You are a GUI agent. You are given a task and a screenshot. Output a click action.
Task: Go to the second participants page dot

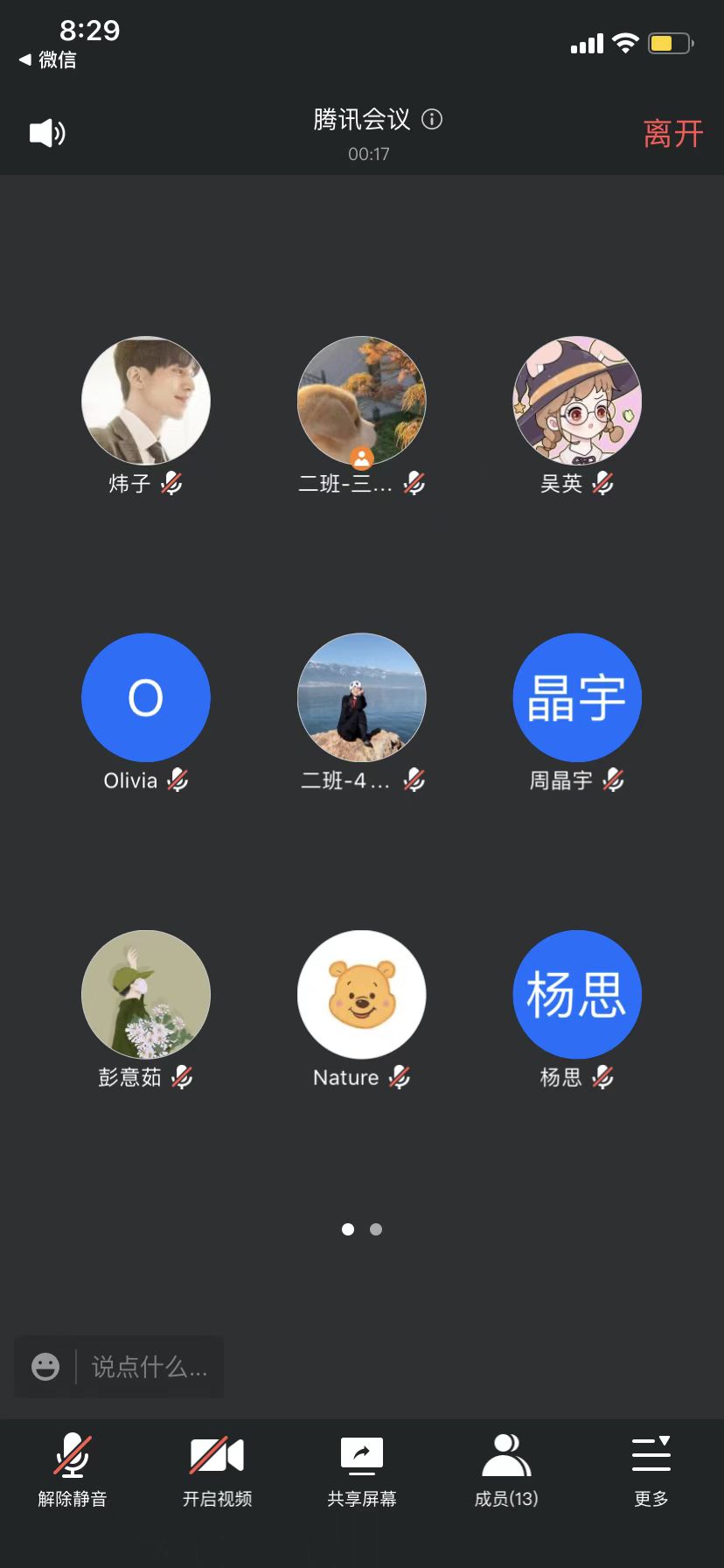coord(376,1229)
